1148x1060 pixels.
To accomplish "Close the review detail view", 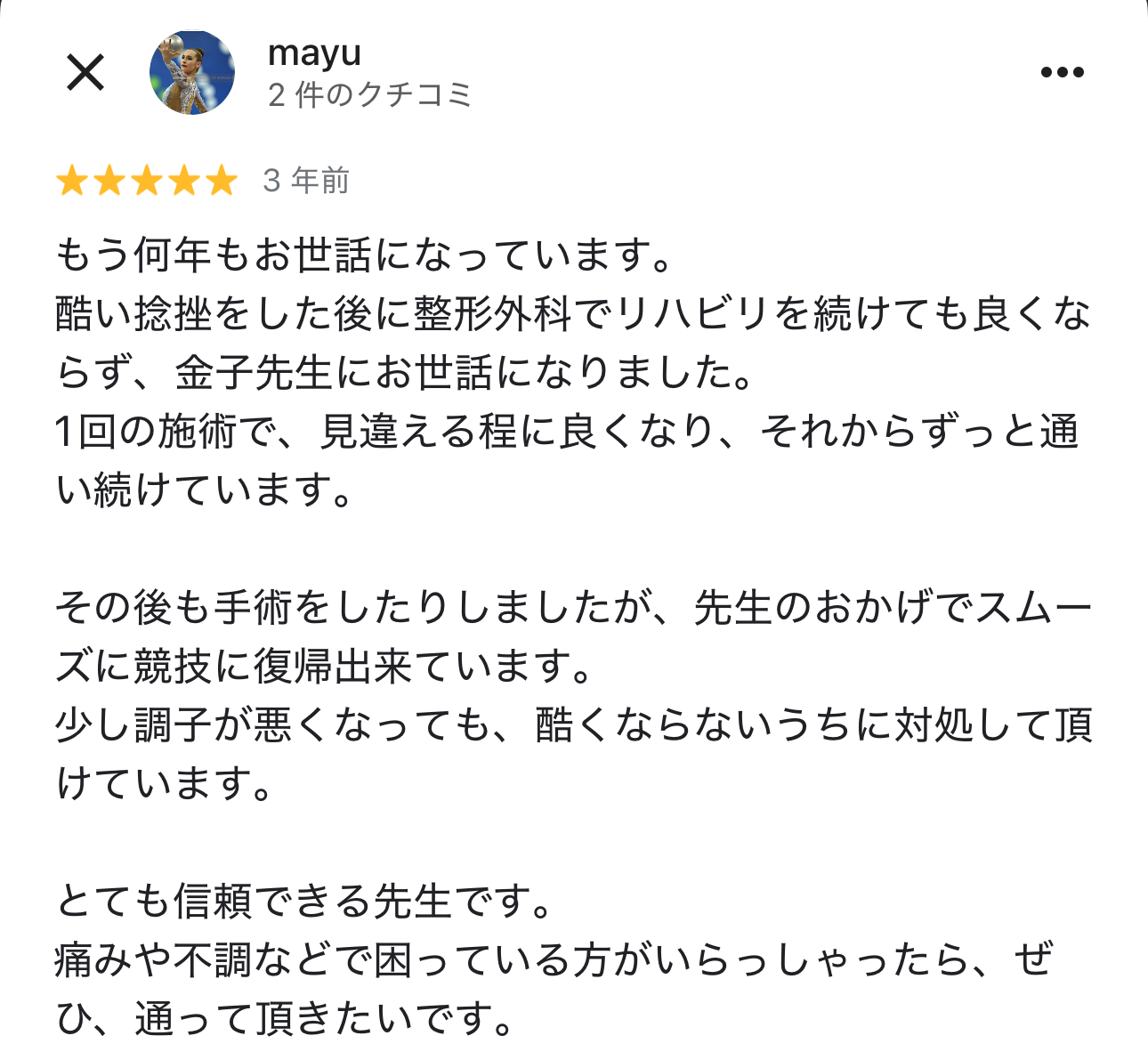I will (x=85, y=73).
